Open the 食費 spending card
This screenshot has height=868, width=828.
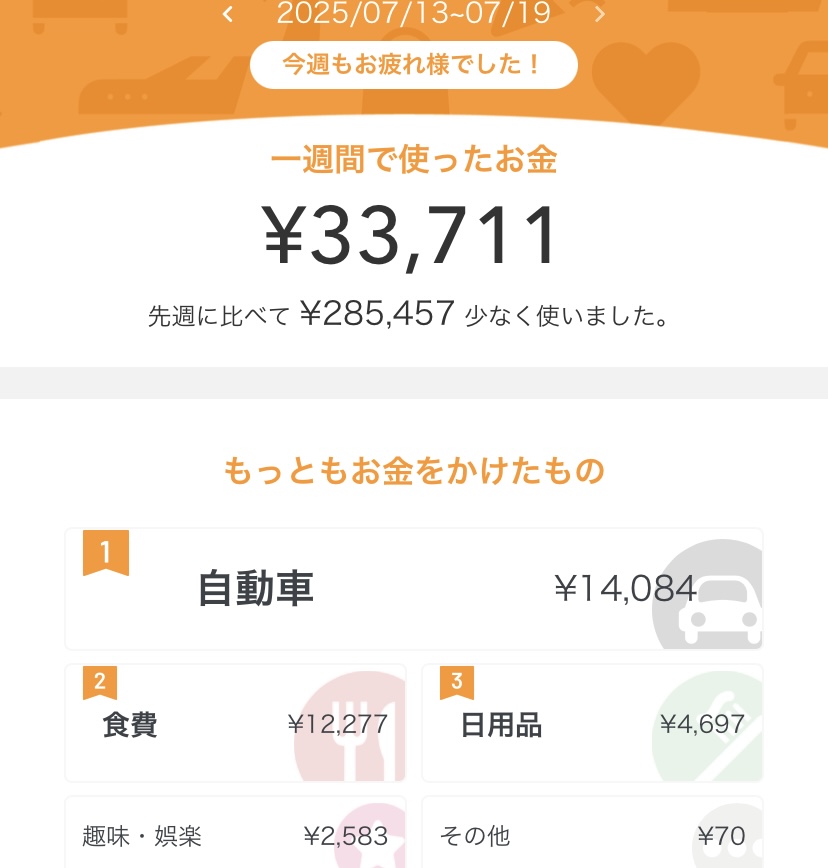[x=235, y=723]
